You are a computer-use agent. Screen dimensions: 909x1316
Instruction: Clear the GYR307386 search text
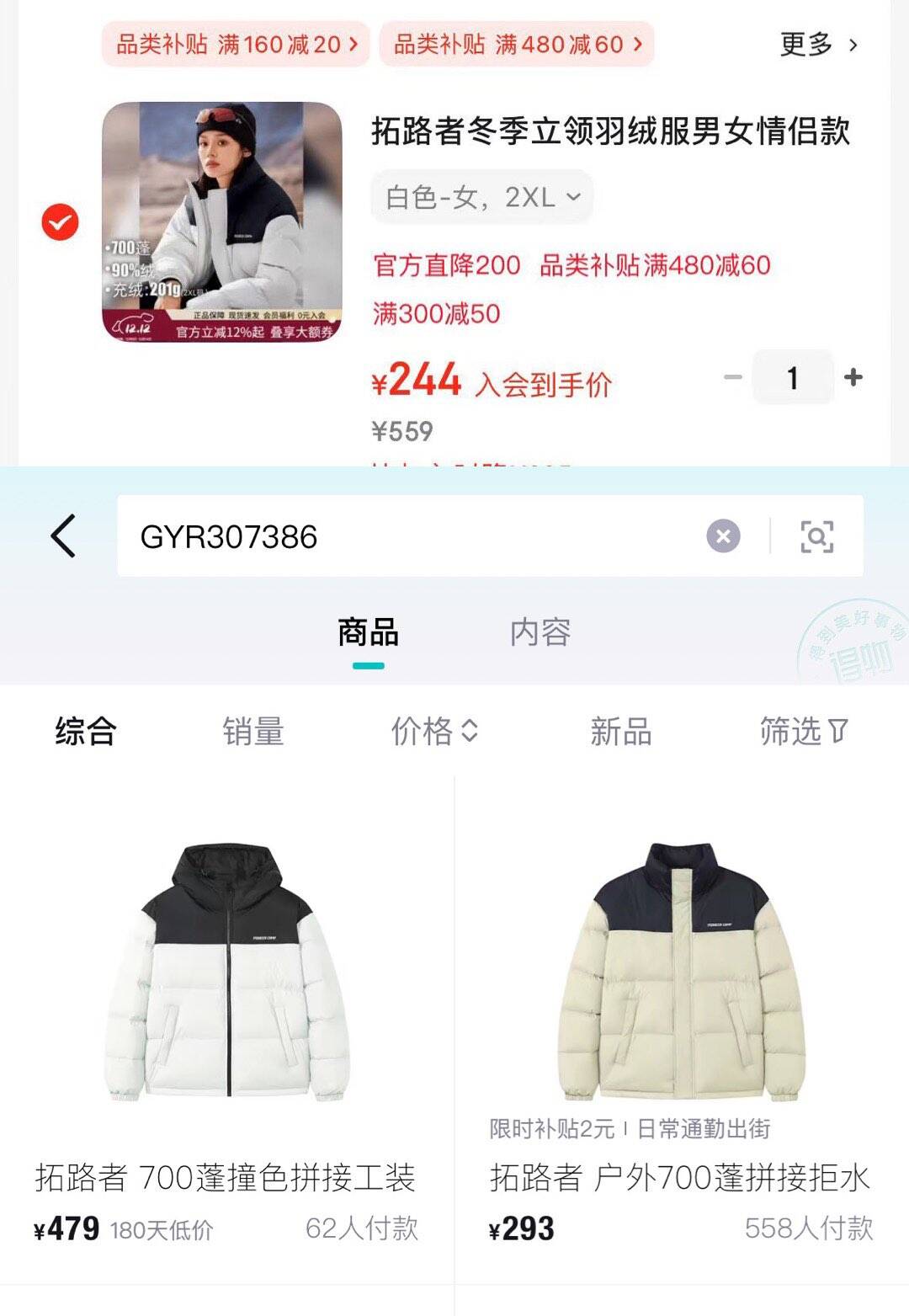pyautogui.click(x=723, y=536)
